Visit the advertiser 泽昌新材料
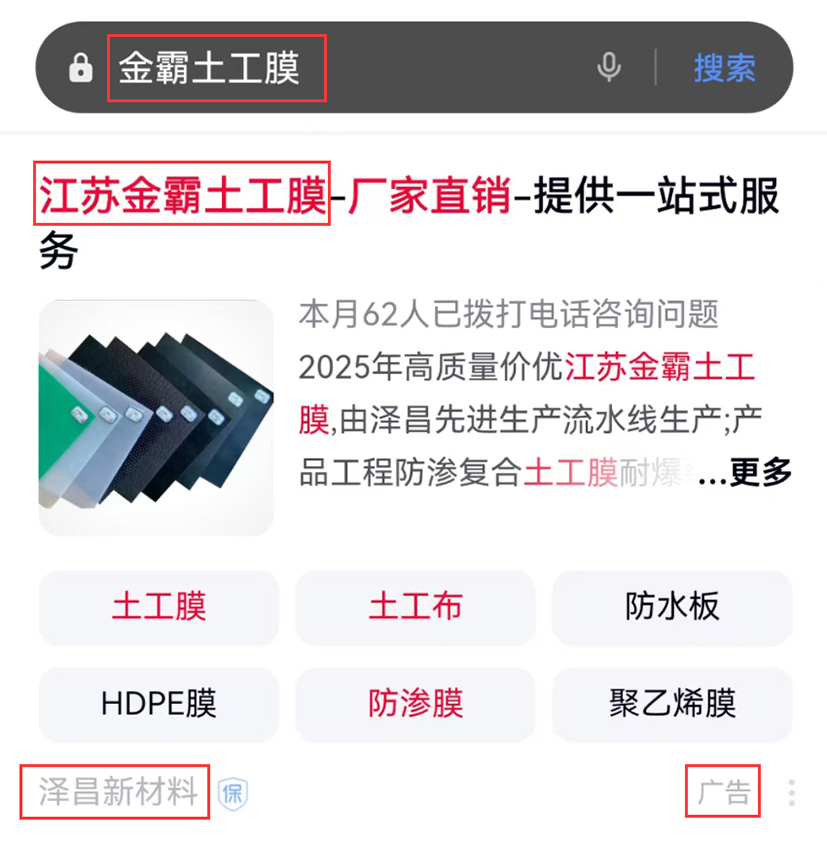The height and width of the screenshot is (843, 827). (118, 793)
